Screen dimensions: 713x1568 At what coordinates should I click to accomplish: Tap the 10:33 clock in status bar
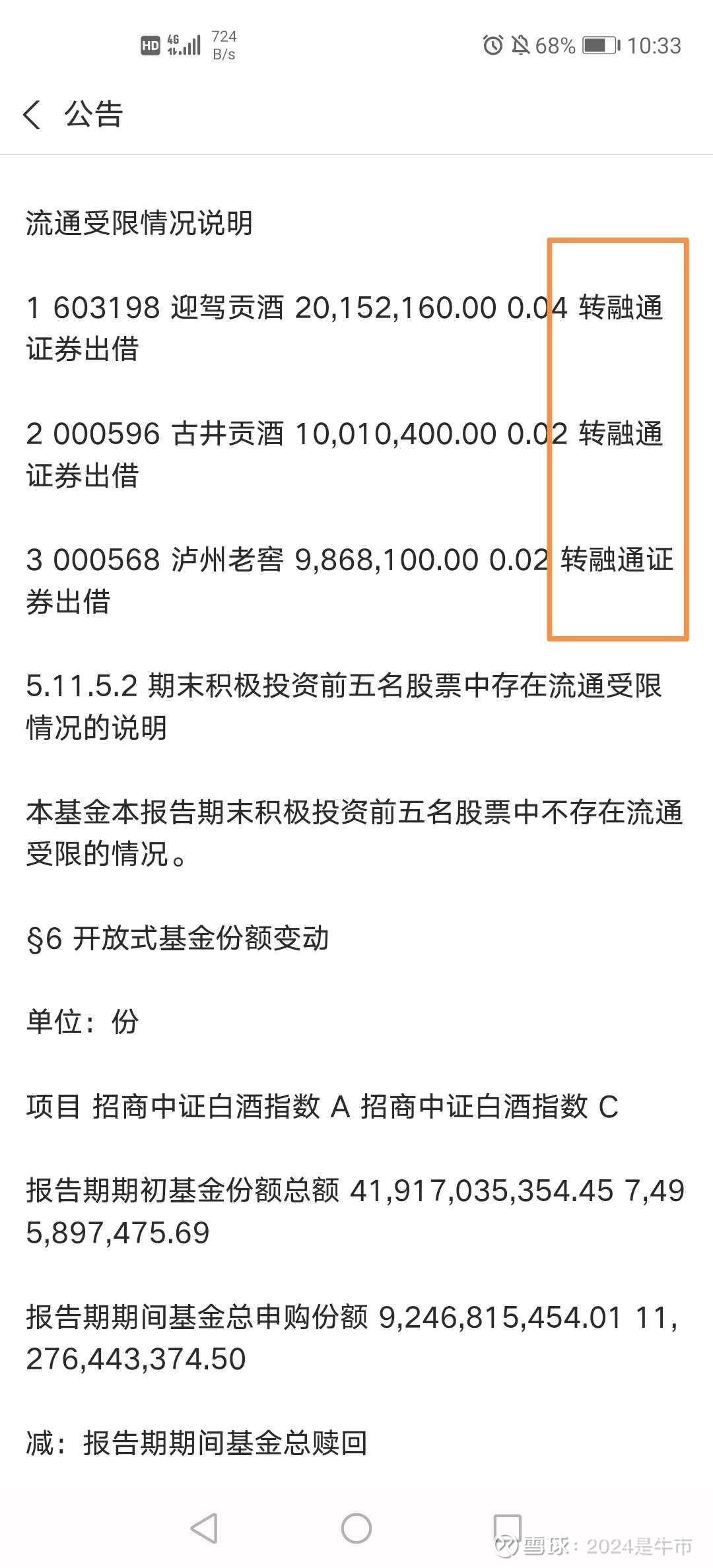tap(657, 46)
